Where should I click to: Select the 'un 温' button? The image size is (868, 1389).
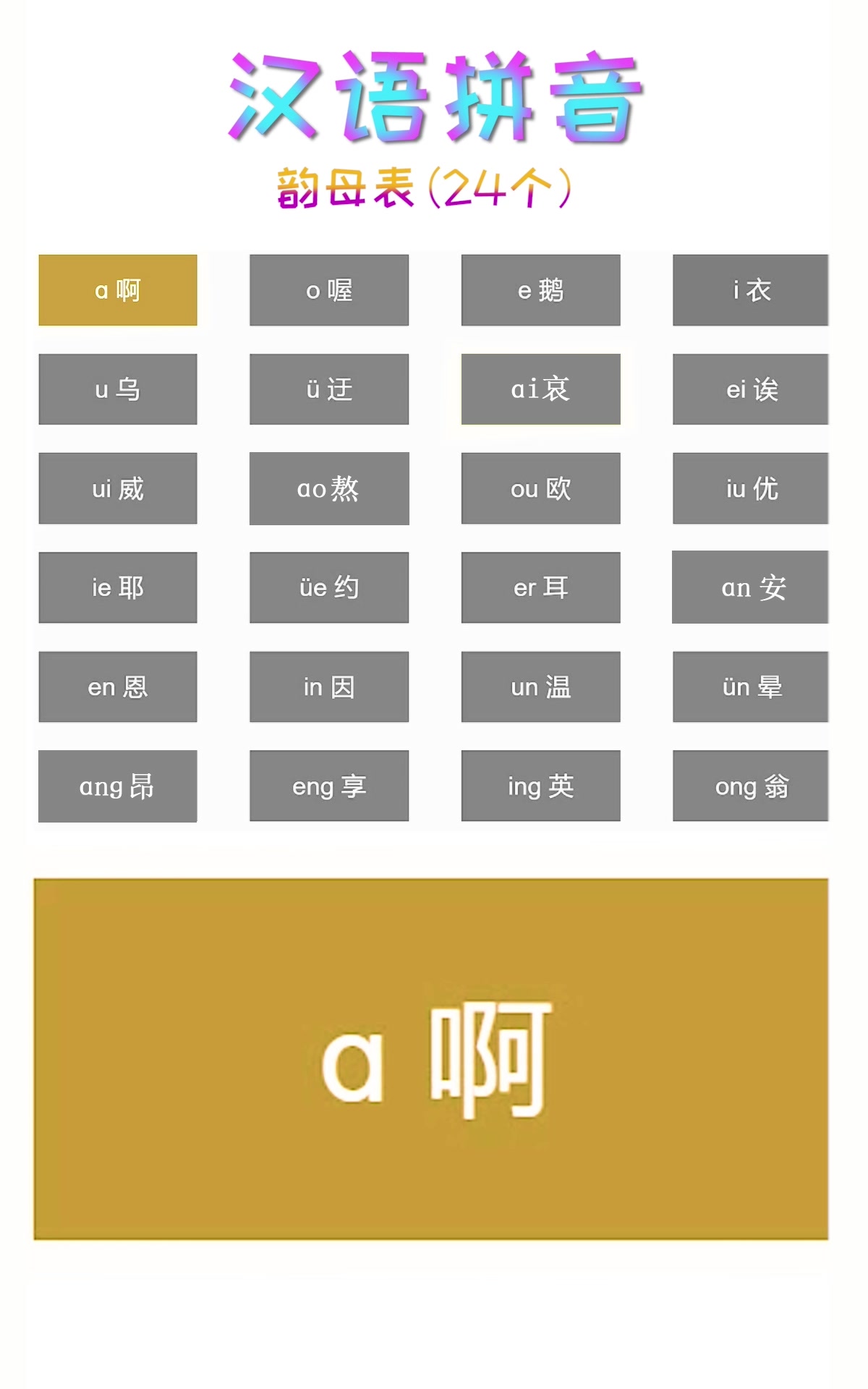point(540,687)
